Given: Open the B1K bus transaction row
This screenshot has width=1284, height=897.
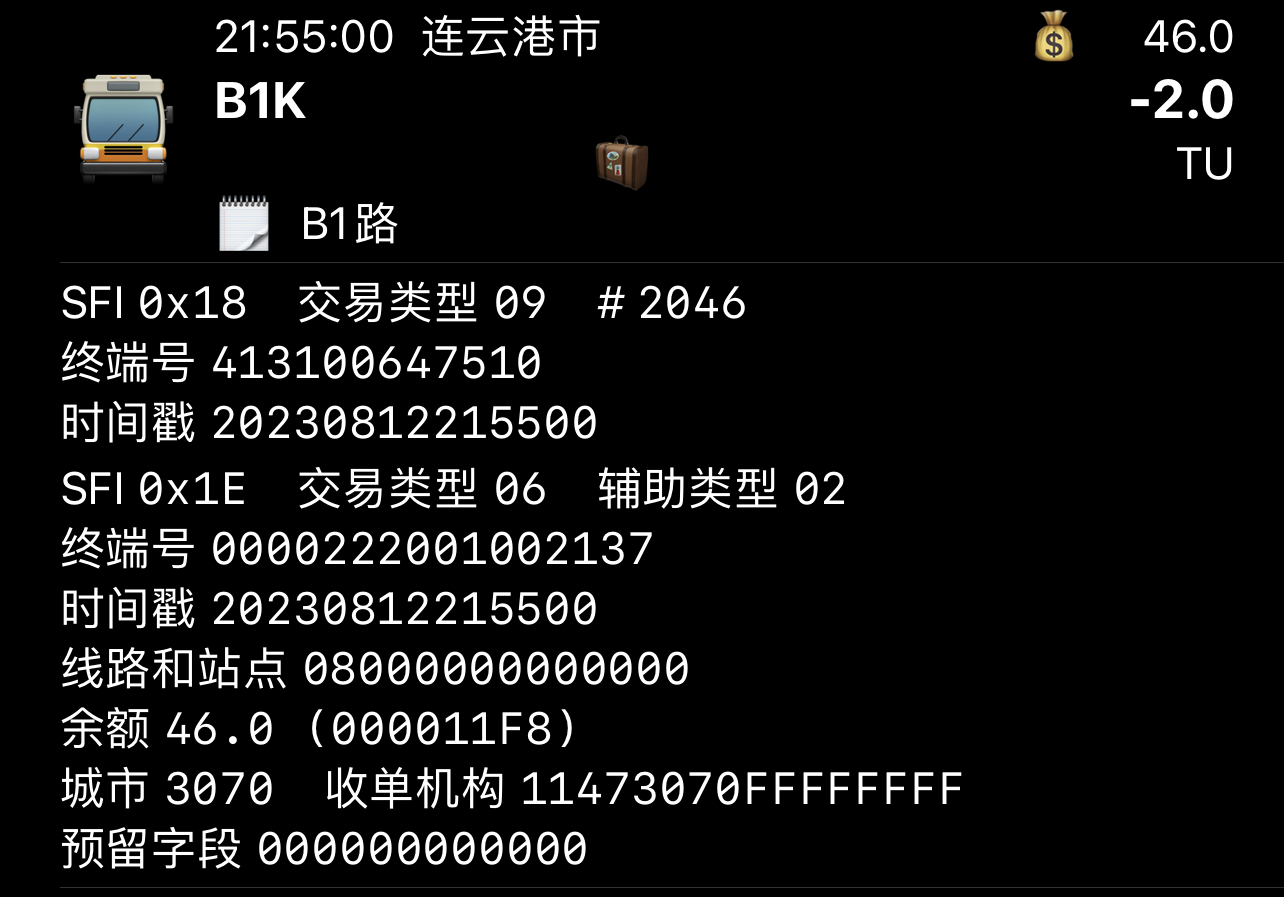Looking at the screenshot, I should (x=260, y=102).
